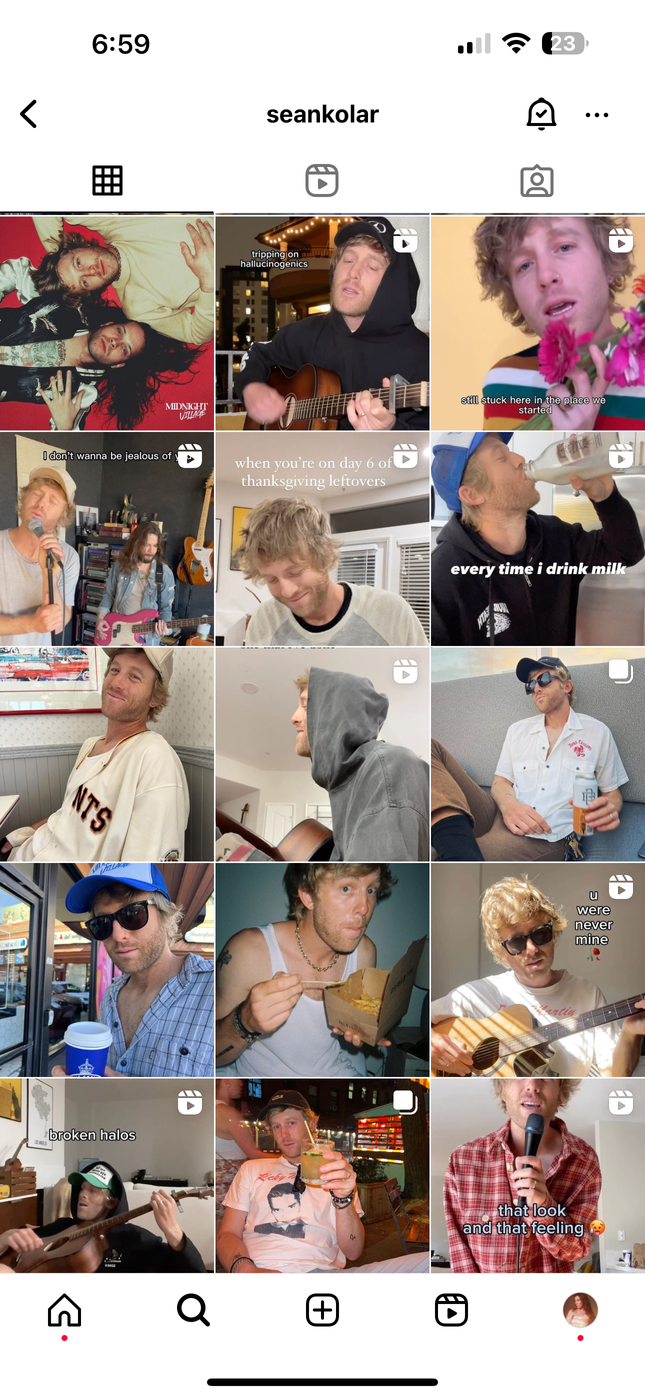Screen dimensions: 645x1398
Task: Open the Midnight Village album post
Action: [x=107, y=322]
